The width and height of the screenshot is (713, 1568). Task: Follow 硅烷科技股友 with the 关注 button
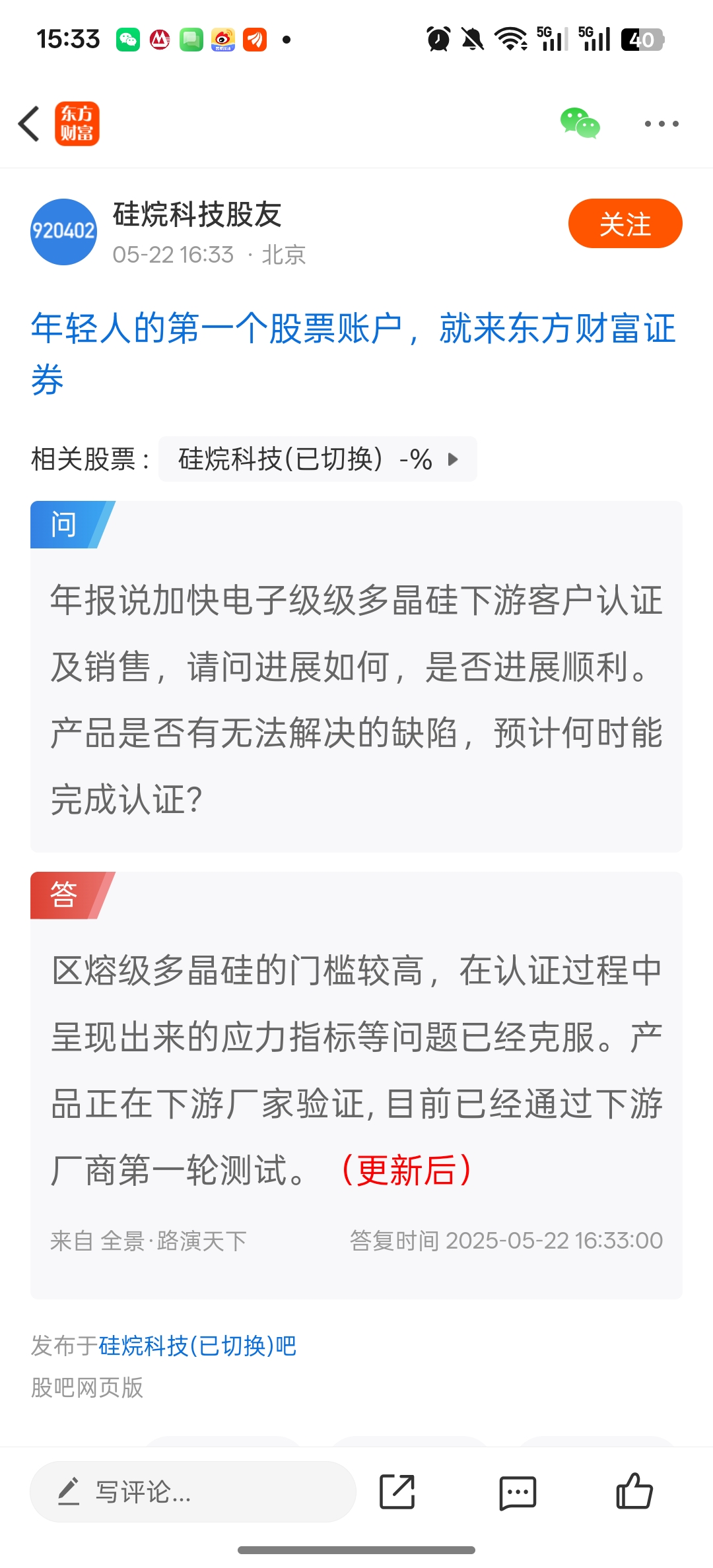[625, 224]
